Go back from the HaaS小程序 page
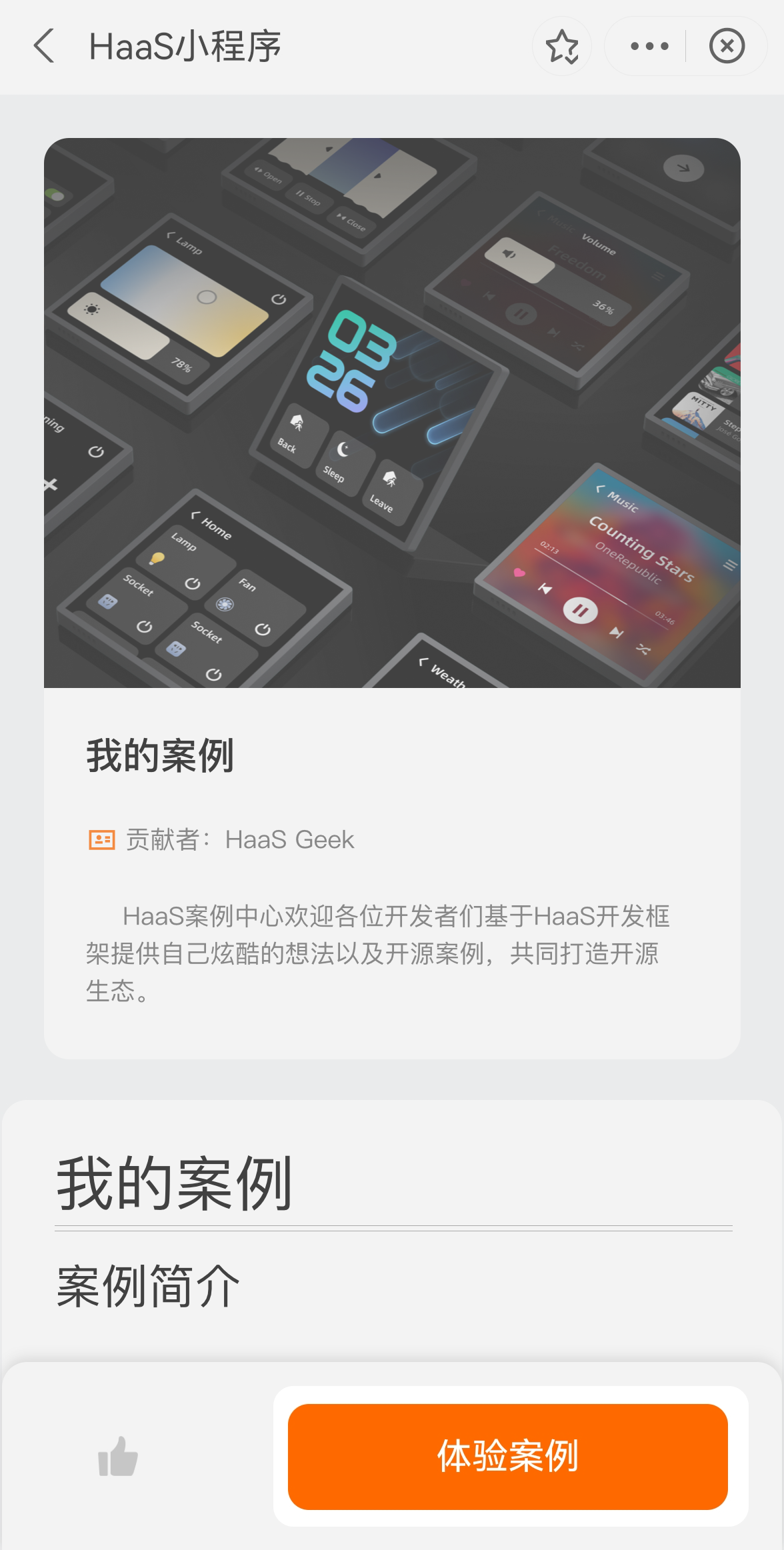 click(44, 47)
